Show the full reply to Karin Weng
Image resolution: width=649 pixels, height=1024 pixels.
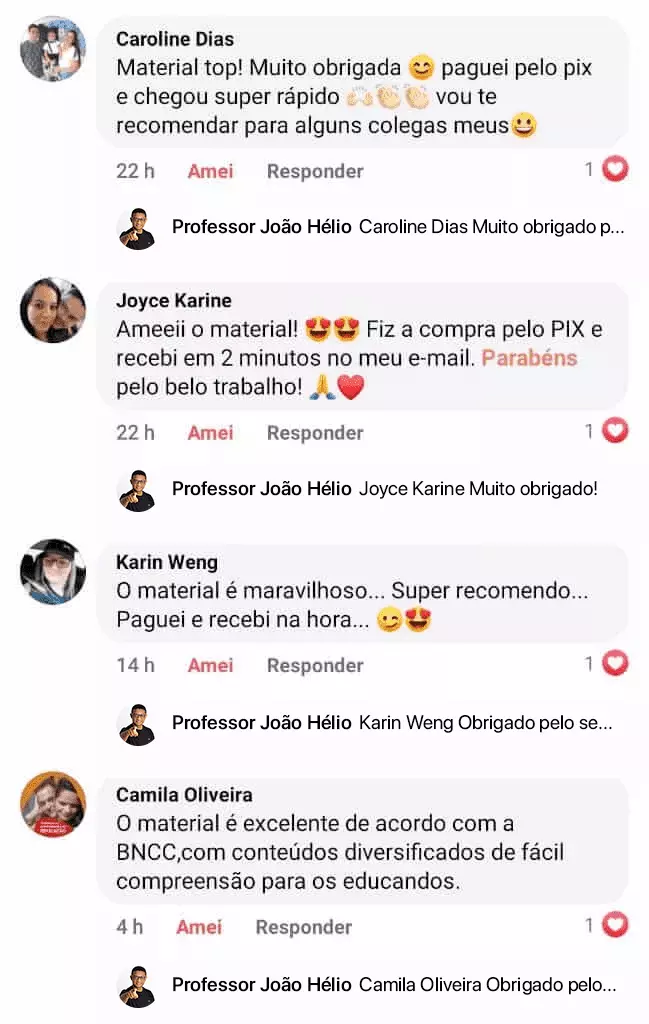pyautogui.click(x=485, y=722)
